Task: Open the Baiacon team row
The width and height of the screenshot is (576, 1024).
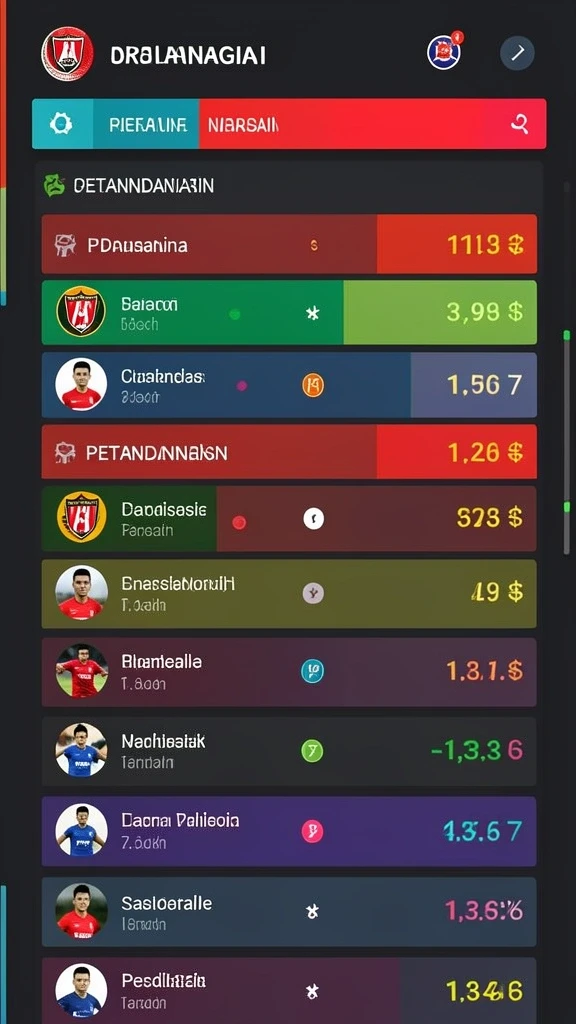Action: point(289,313)
